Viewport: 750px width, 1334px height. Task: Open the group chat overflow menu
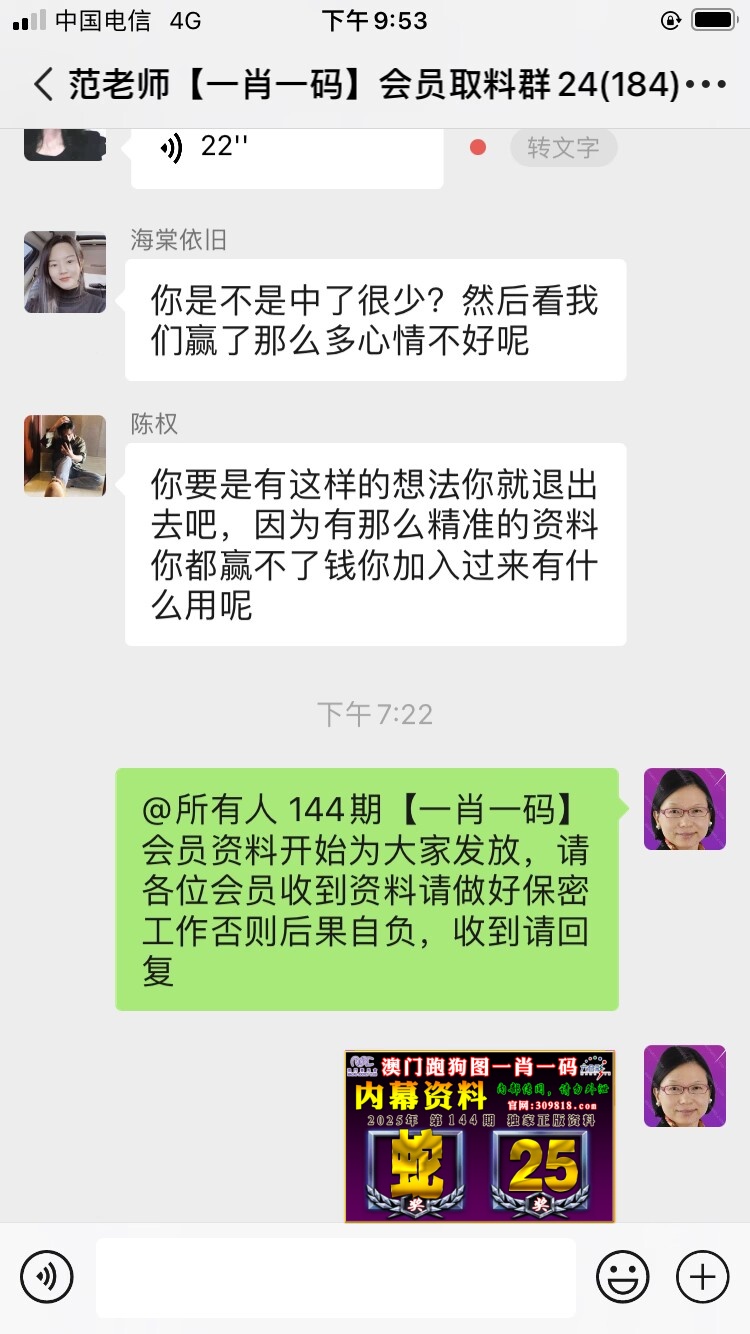(x=706, y=84)
